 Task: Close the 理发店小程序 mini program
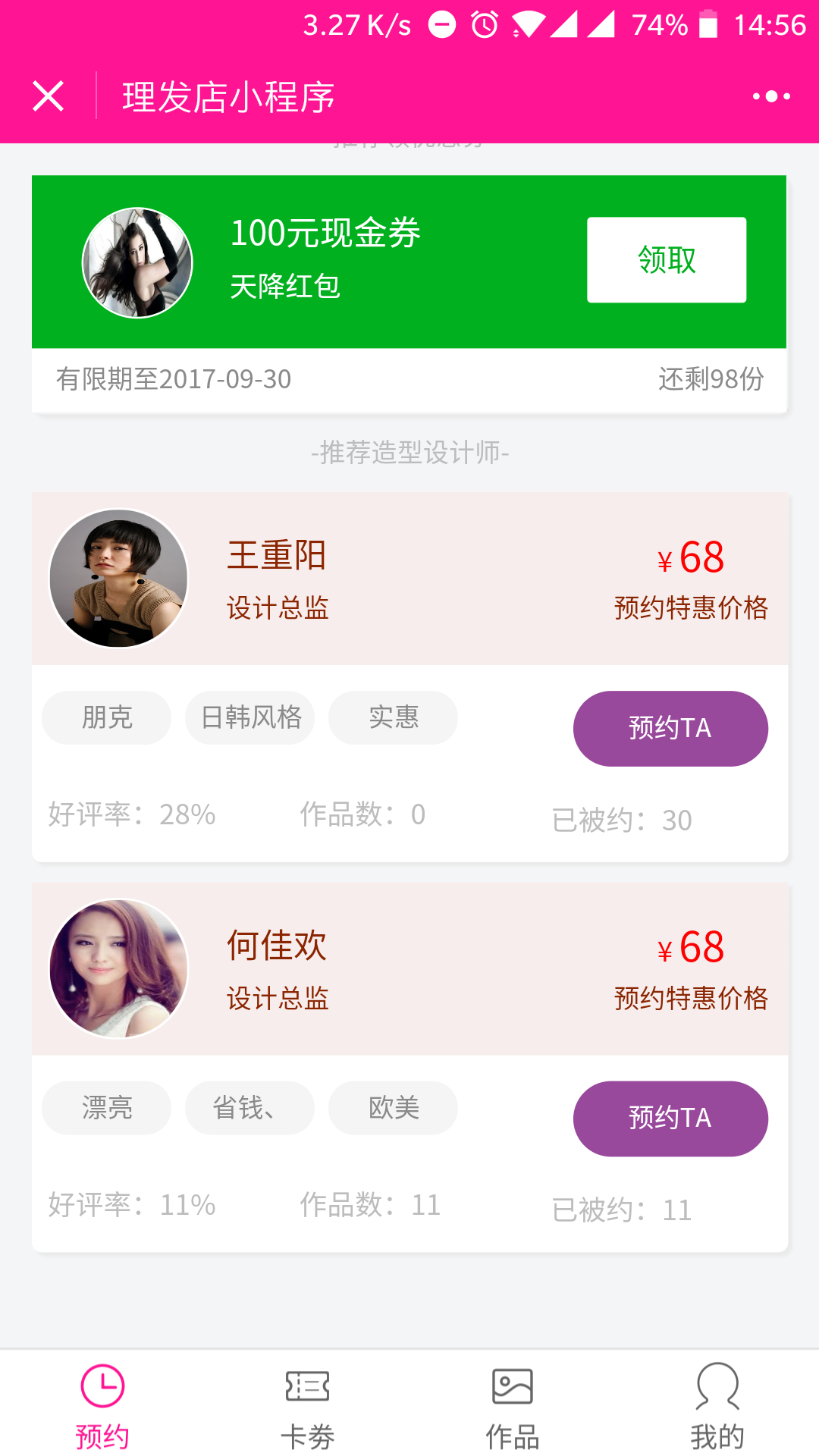tap(48, 96)
